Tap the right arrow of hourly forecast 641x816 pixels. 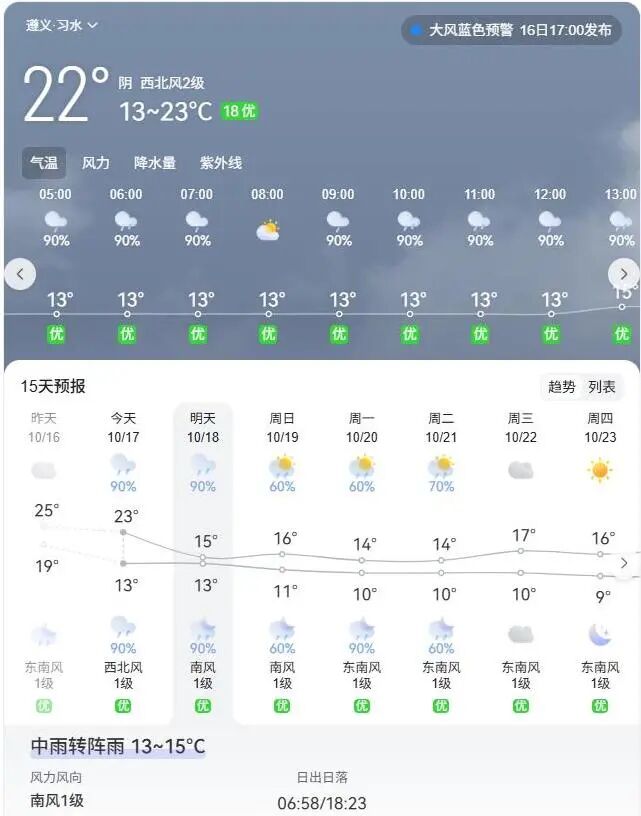point(623,274)
